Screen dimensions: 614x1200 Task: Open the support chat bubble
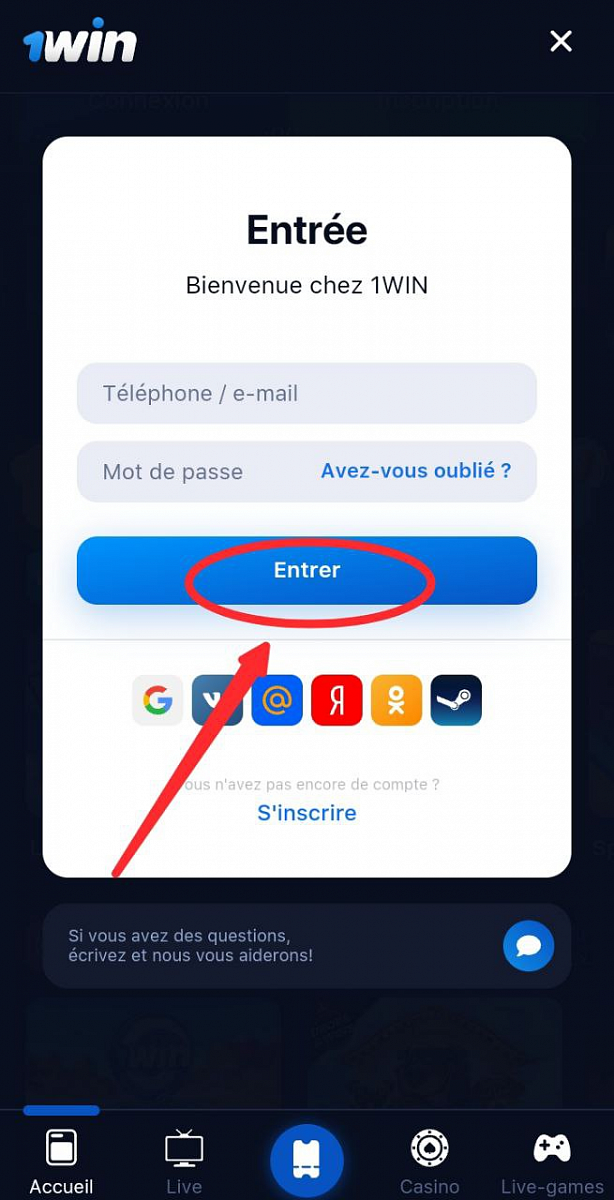528,946
